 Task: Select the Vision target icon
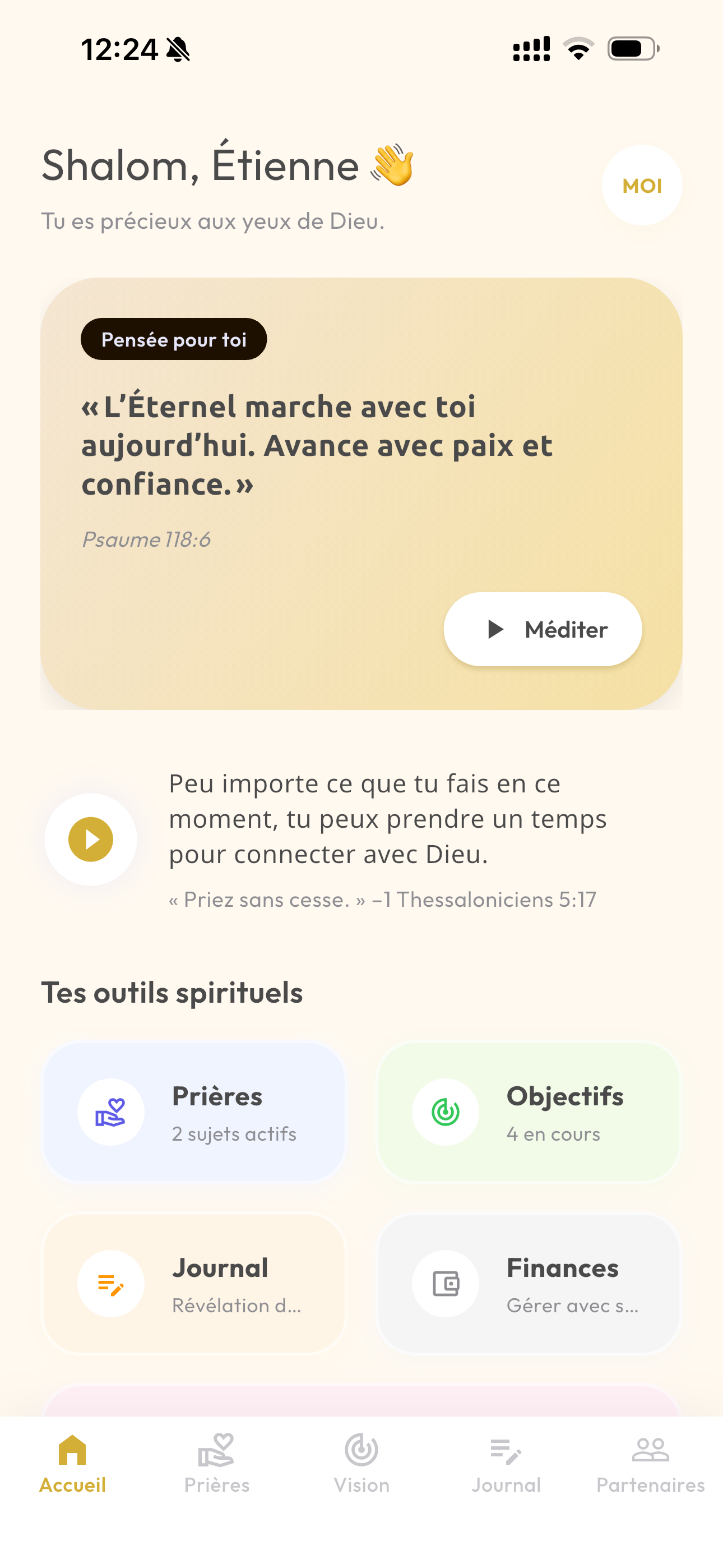pos(361,1452)
